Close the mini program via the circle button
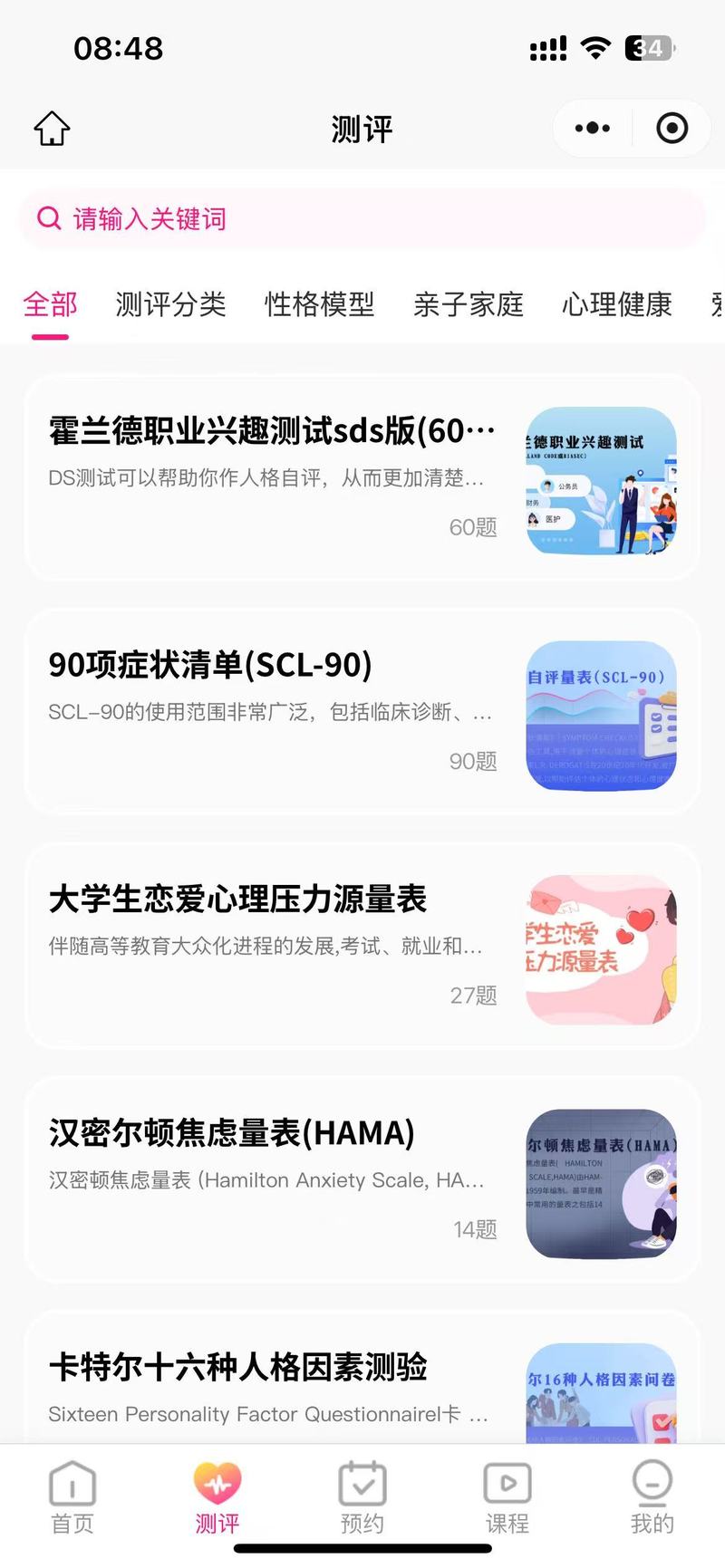Viewport: 725px width, 1568px height. pos(672,129)
